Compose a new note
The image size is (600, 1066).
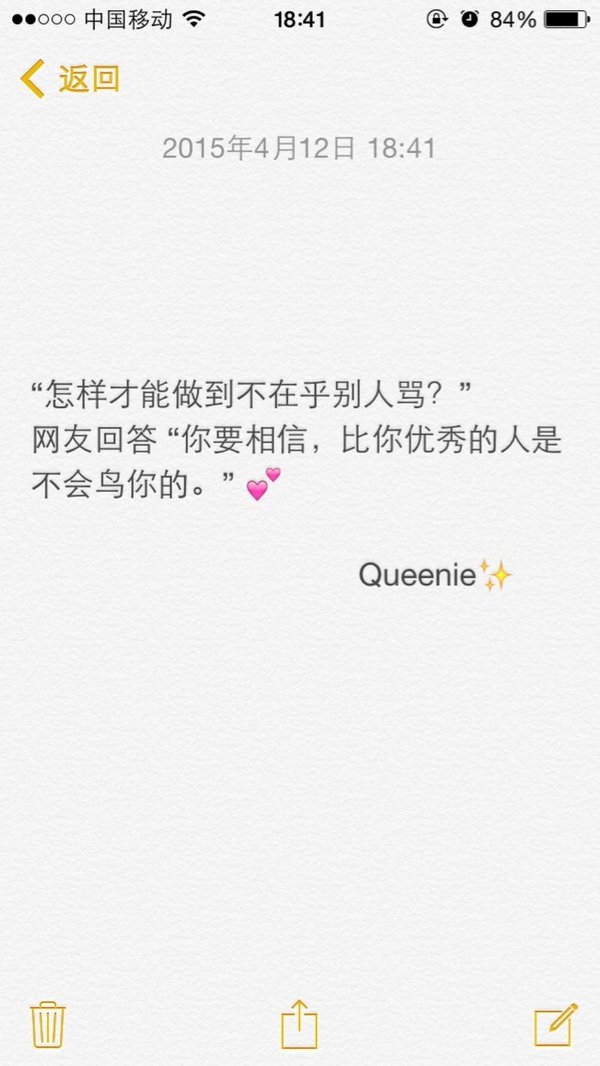point(555,1024)
